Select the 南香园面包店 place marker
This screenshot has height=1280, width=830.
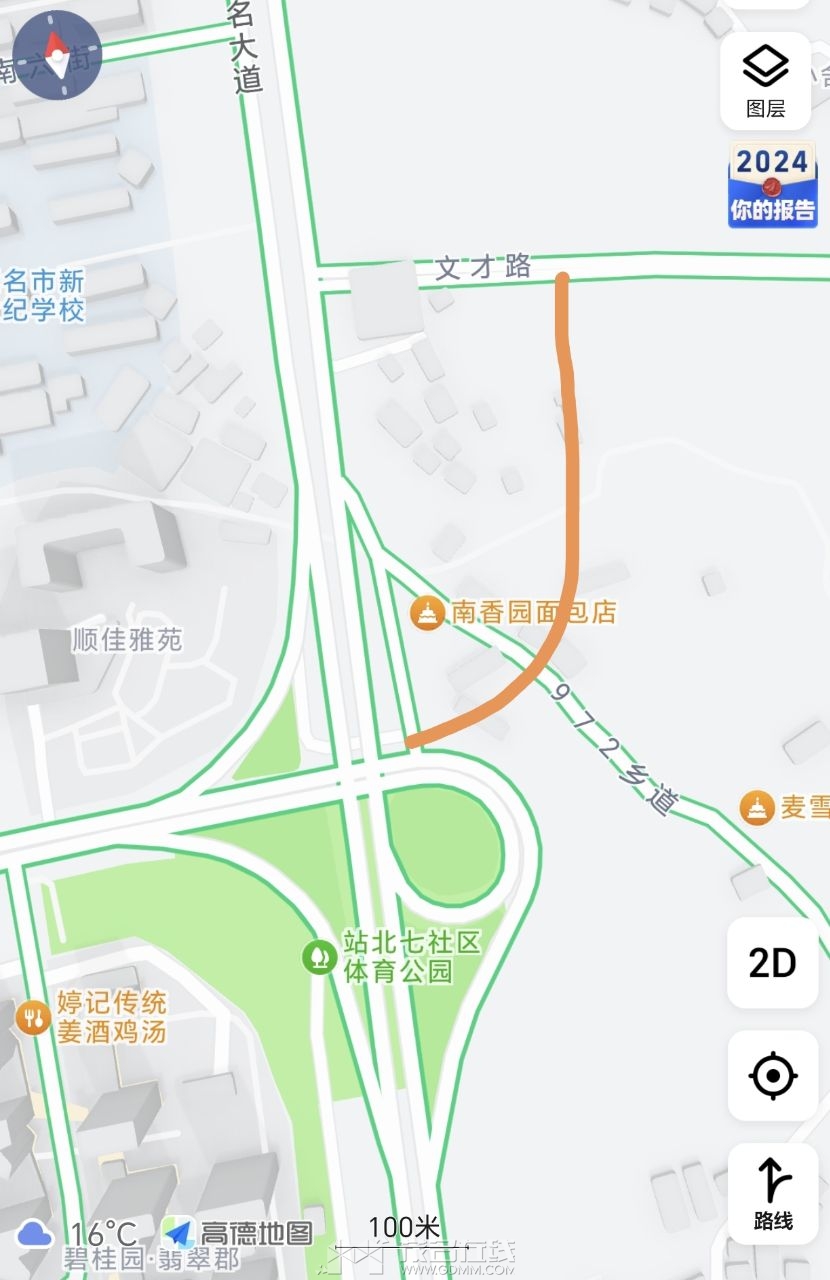(x=428, y=613)
